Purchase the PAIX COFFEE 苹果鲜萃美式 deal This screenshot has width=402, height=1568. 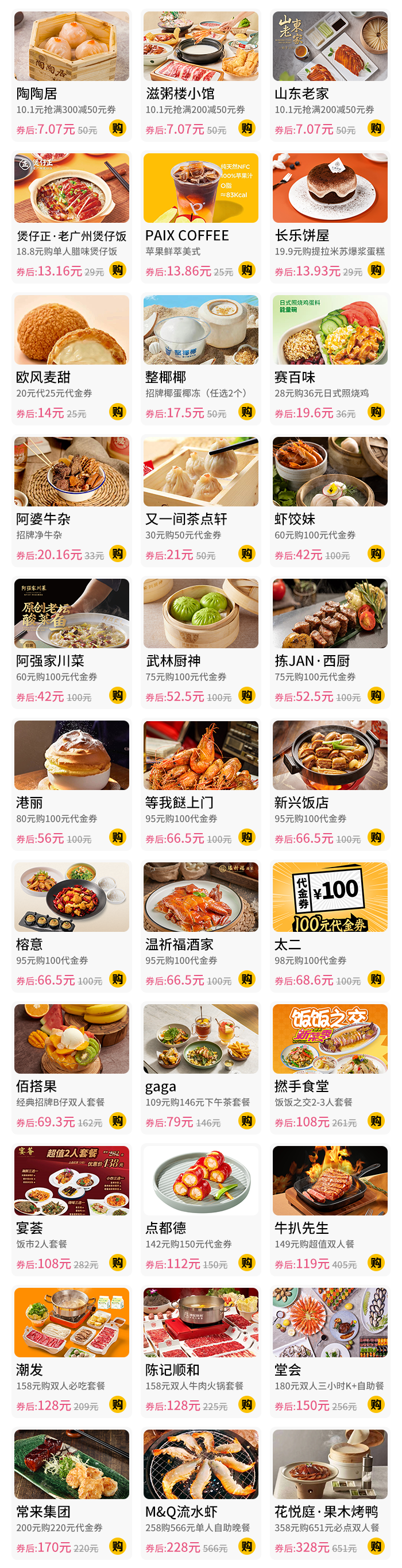tap(247, 270)
